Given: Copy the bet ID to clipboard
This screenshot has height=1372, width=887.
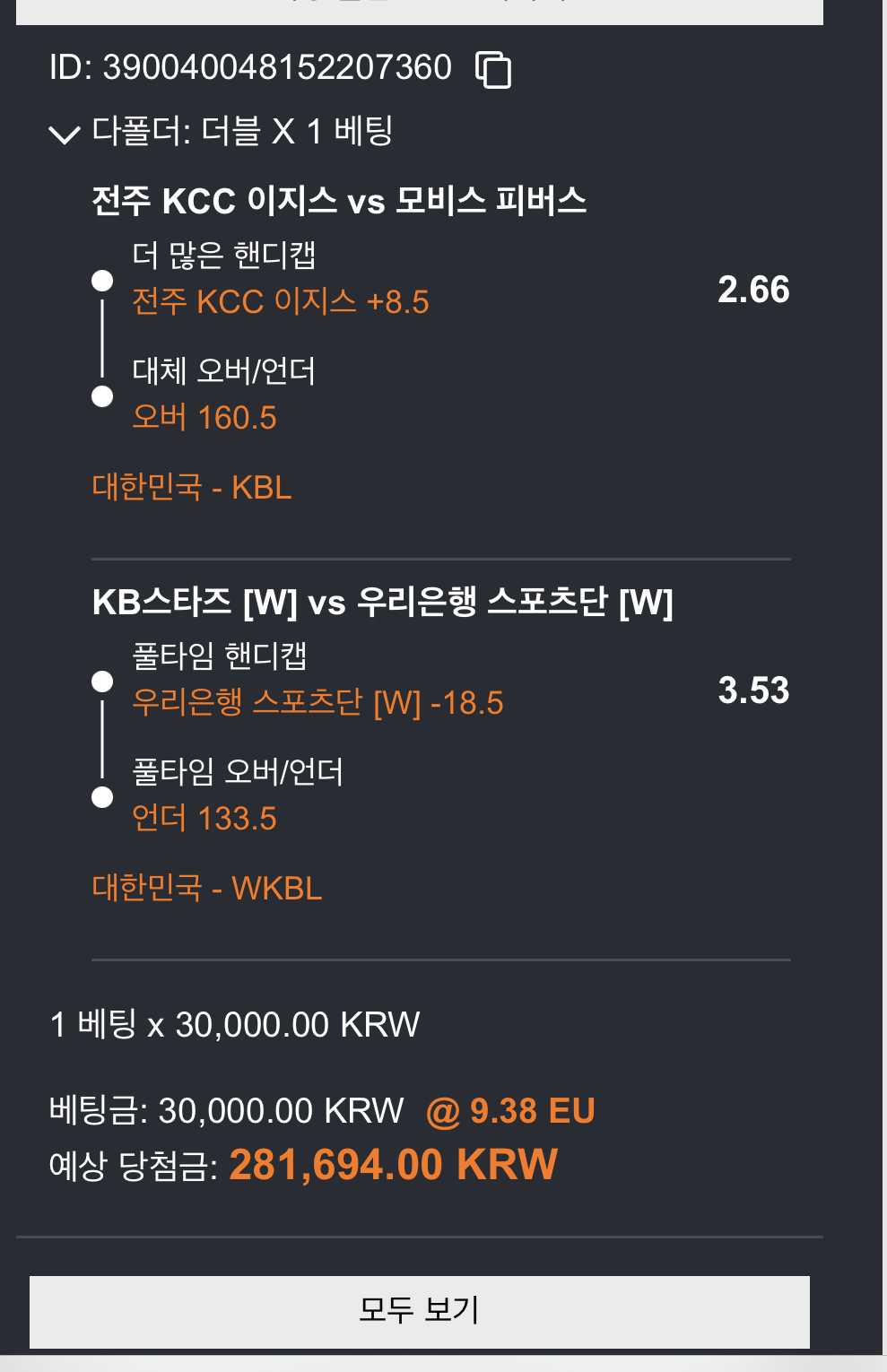Looking at the screenshot, I should point(493,70).
